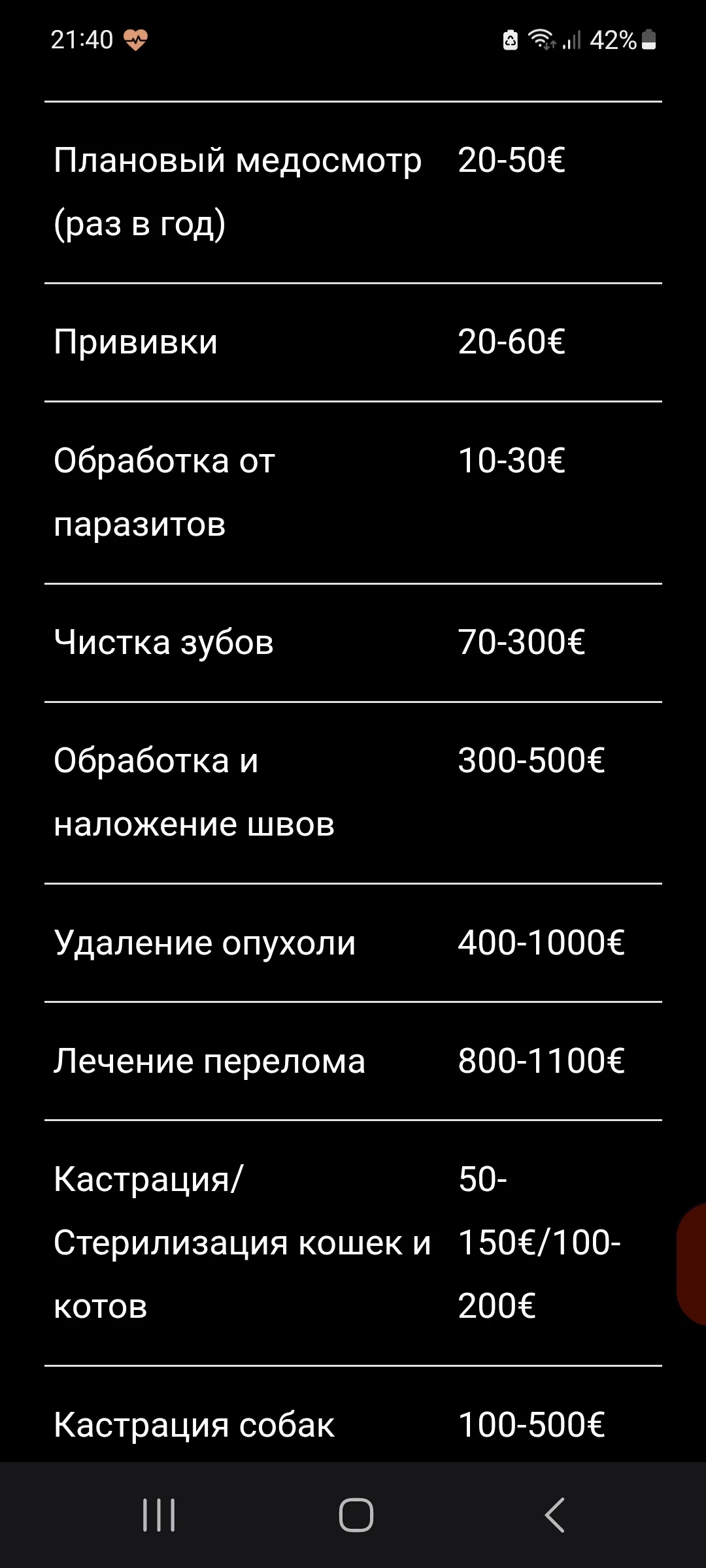Tap the heart-rate health icon in status bar

[x=135, y=41]
